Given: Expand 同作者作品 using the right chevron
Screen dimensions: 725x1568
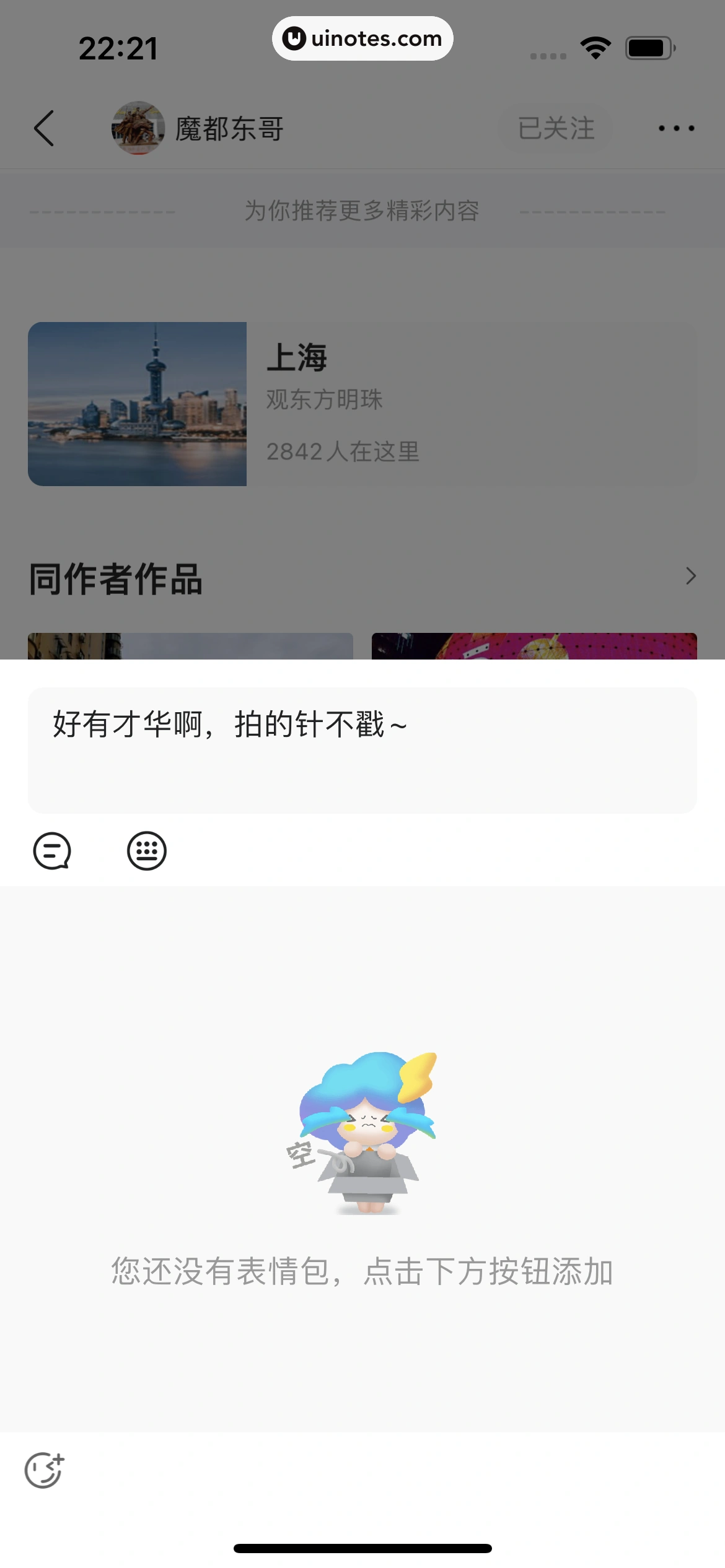Looking at the screenshot, I should pos(690,576).
